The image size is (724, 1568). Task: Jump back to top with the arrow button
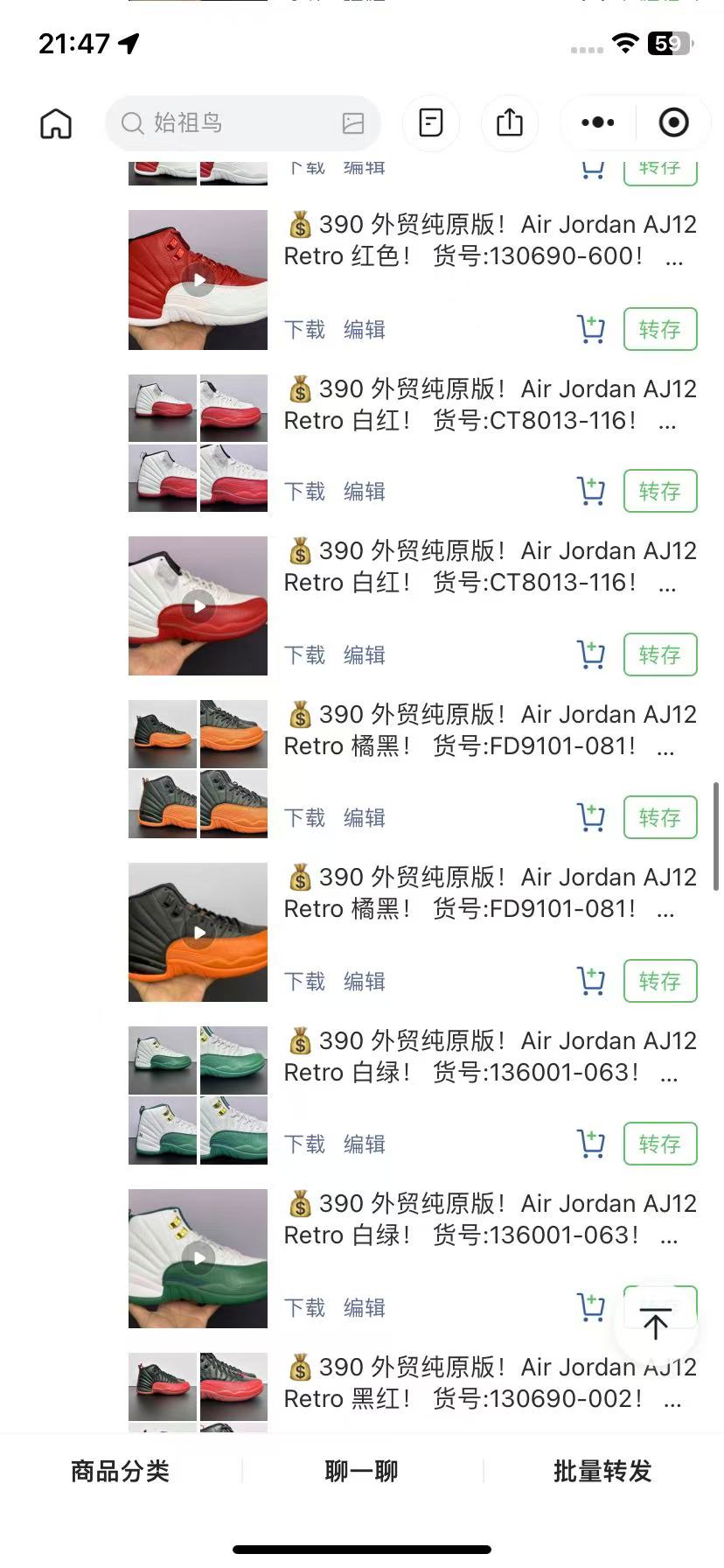point(656,1324)
